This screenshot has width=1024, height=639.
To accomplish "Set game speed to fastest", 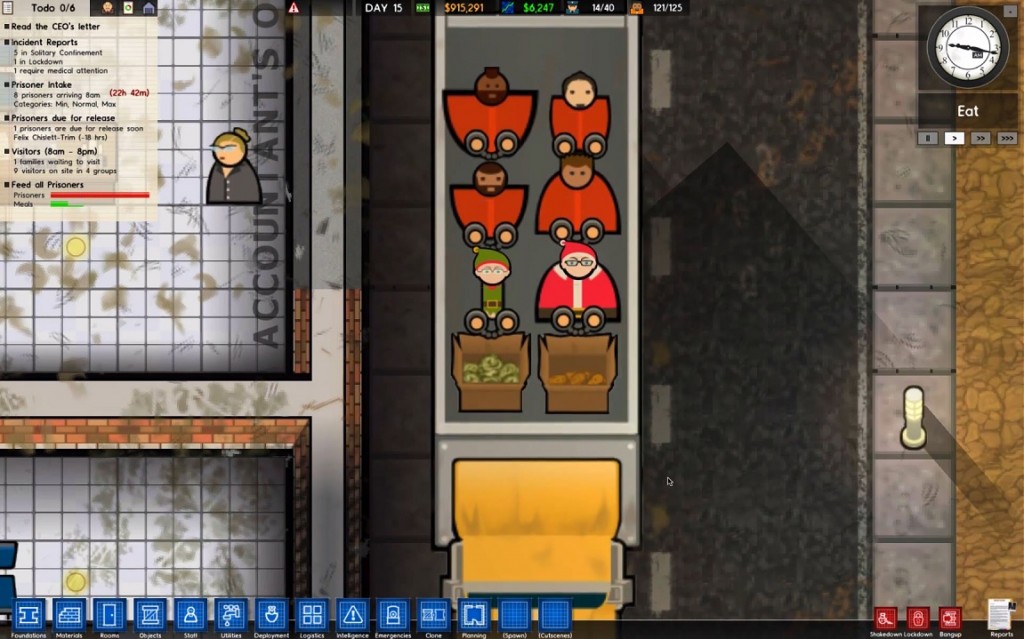I will pos(1007,138).
